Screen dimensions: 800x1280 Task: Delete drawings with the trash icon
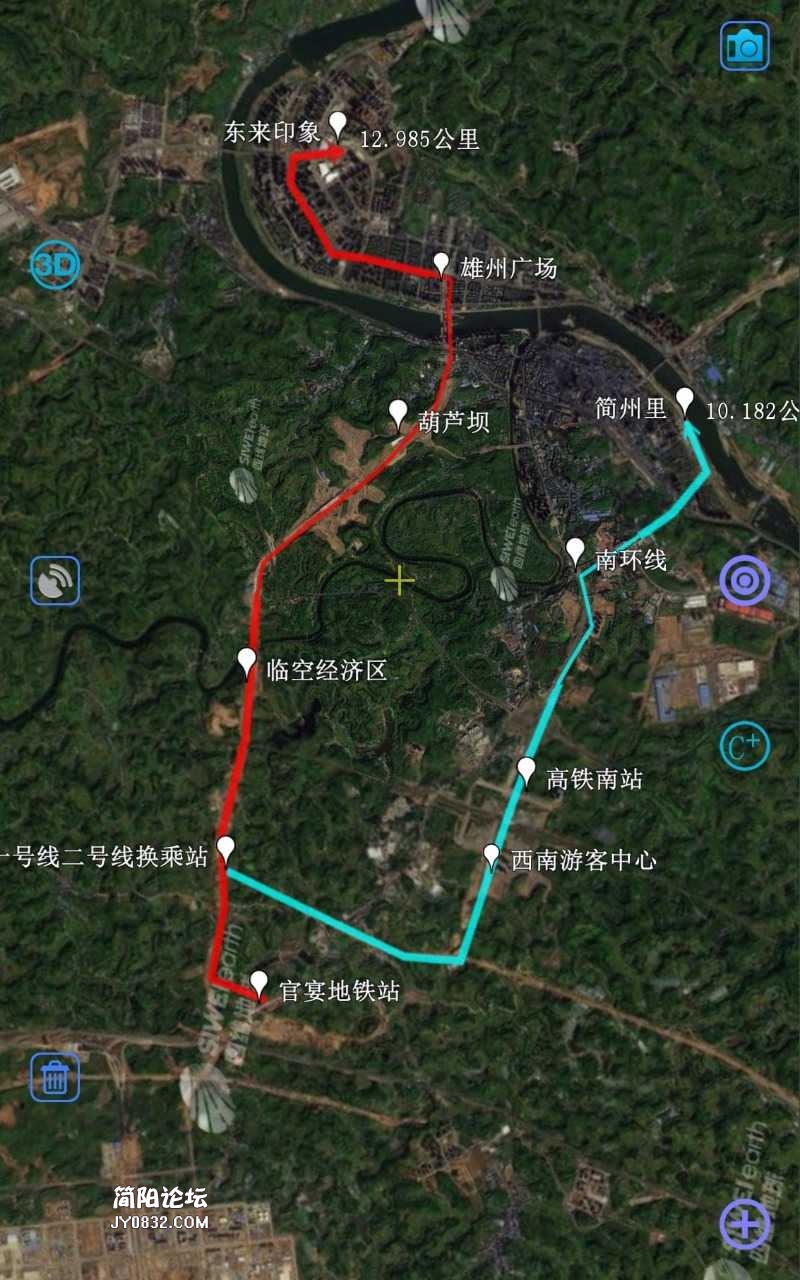click(55, 1077)
